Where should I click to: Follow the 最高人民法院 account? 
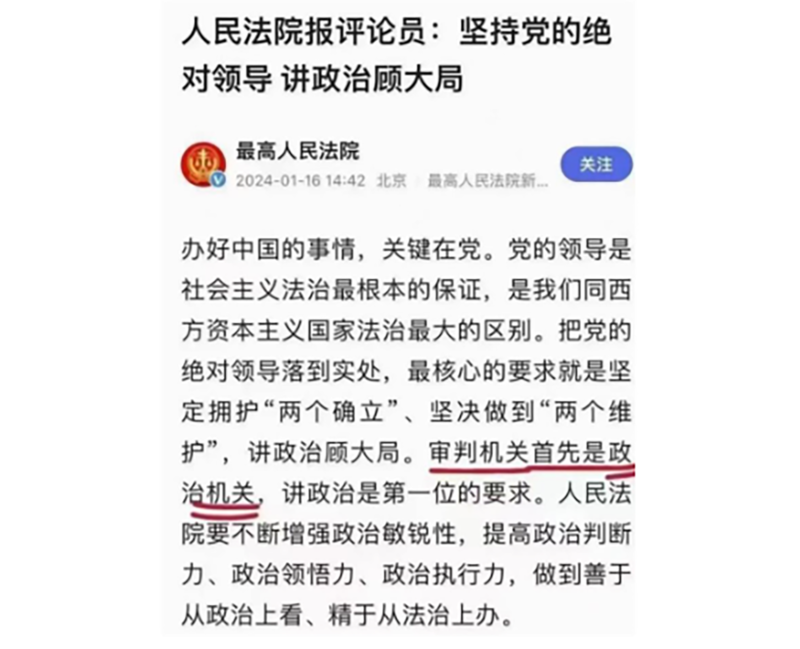596,164
